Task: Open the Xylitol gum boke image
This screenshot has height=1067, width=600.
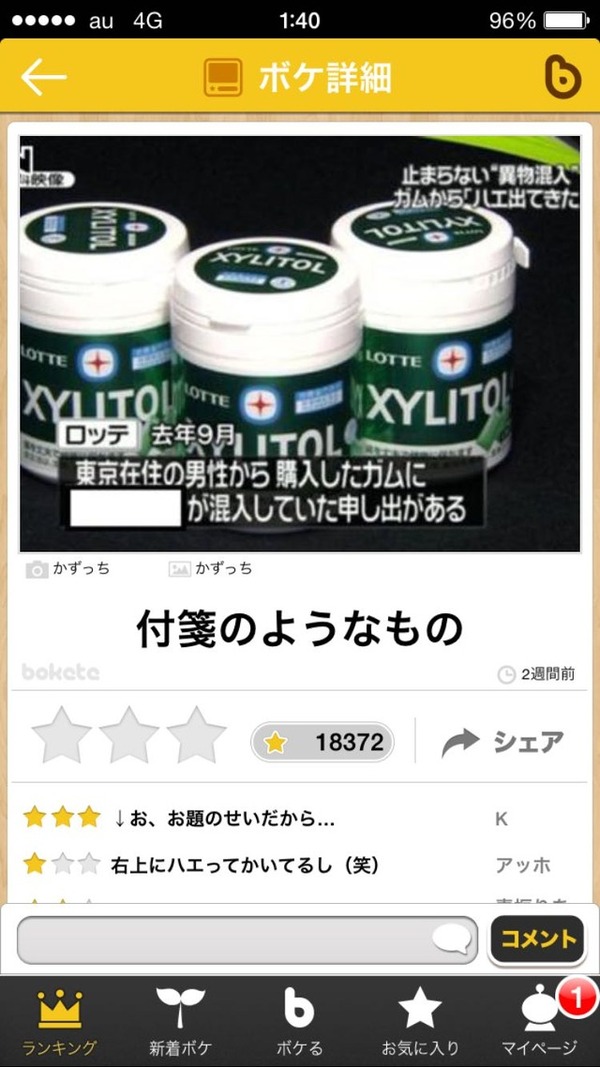Action: pos(300,343)
